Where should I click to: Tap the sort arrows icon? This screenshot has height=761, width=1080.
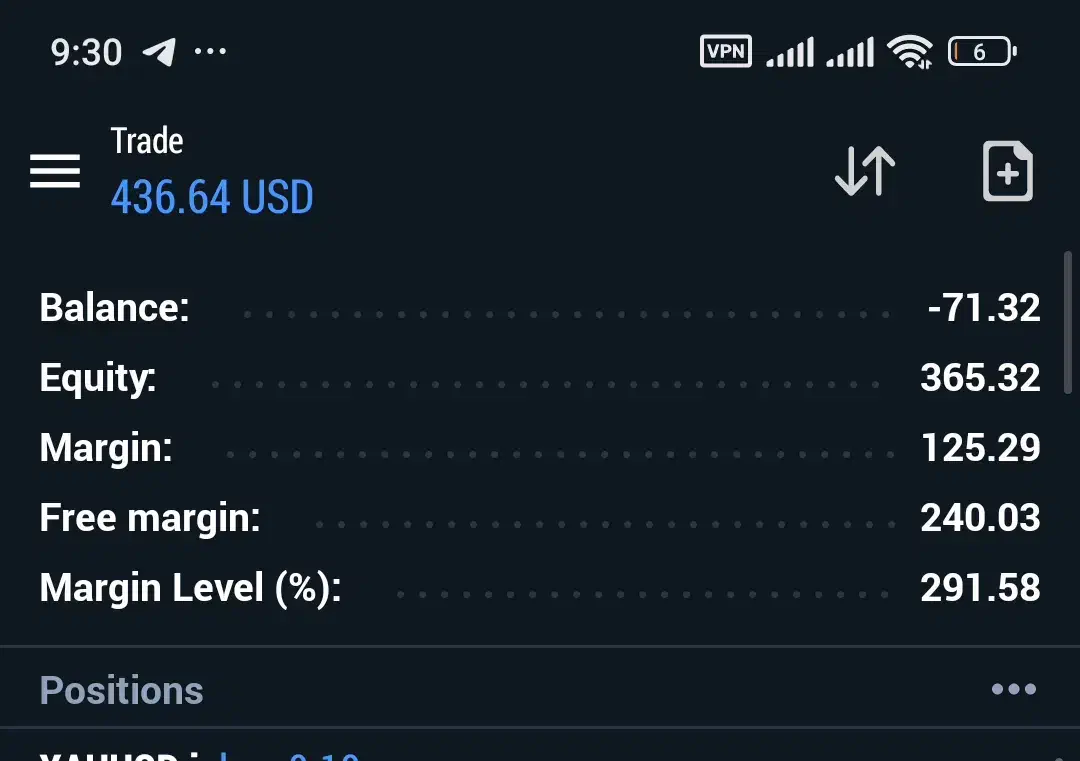pos(865,171)
